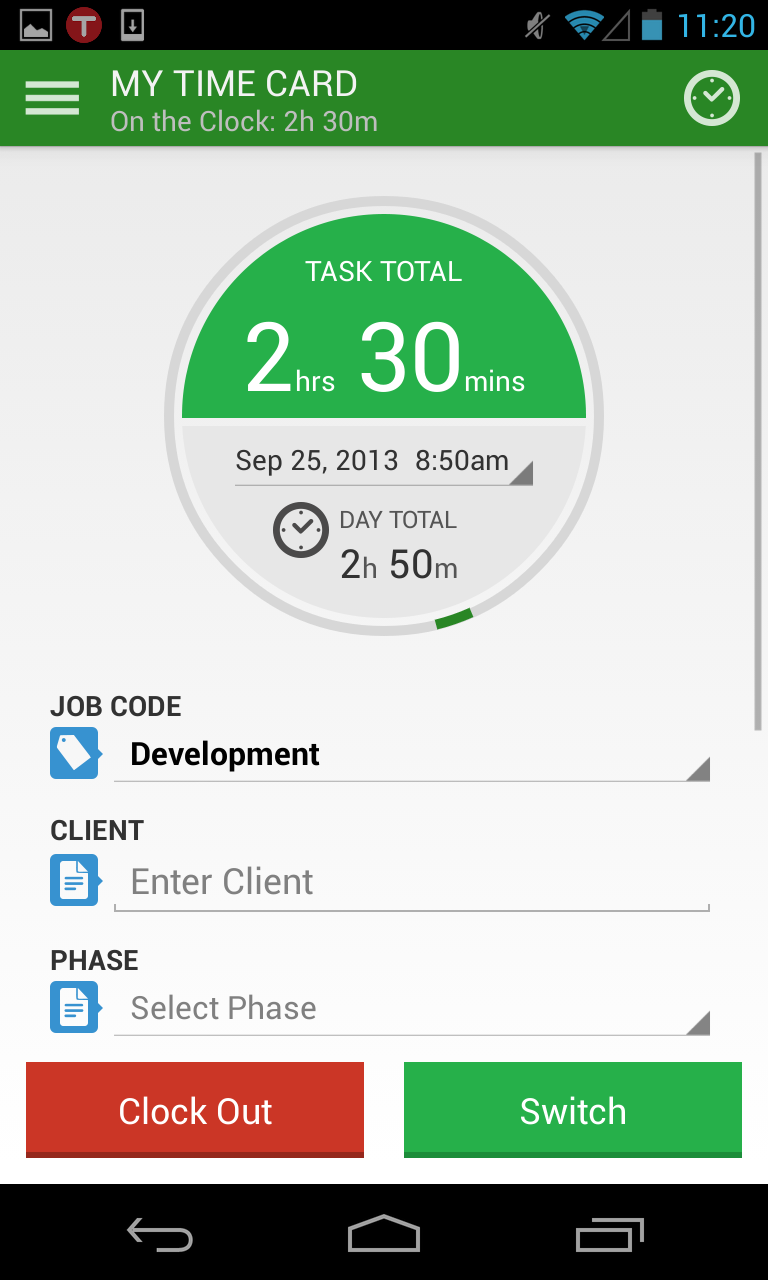Tap the clock icon in the app bar

711,98
